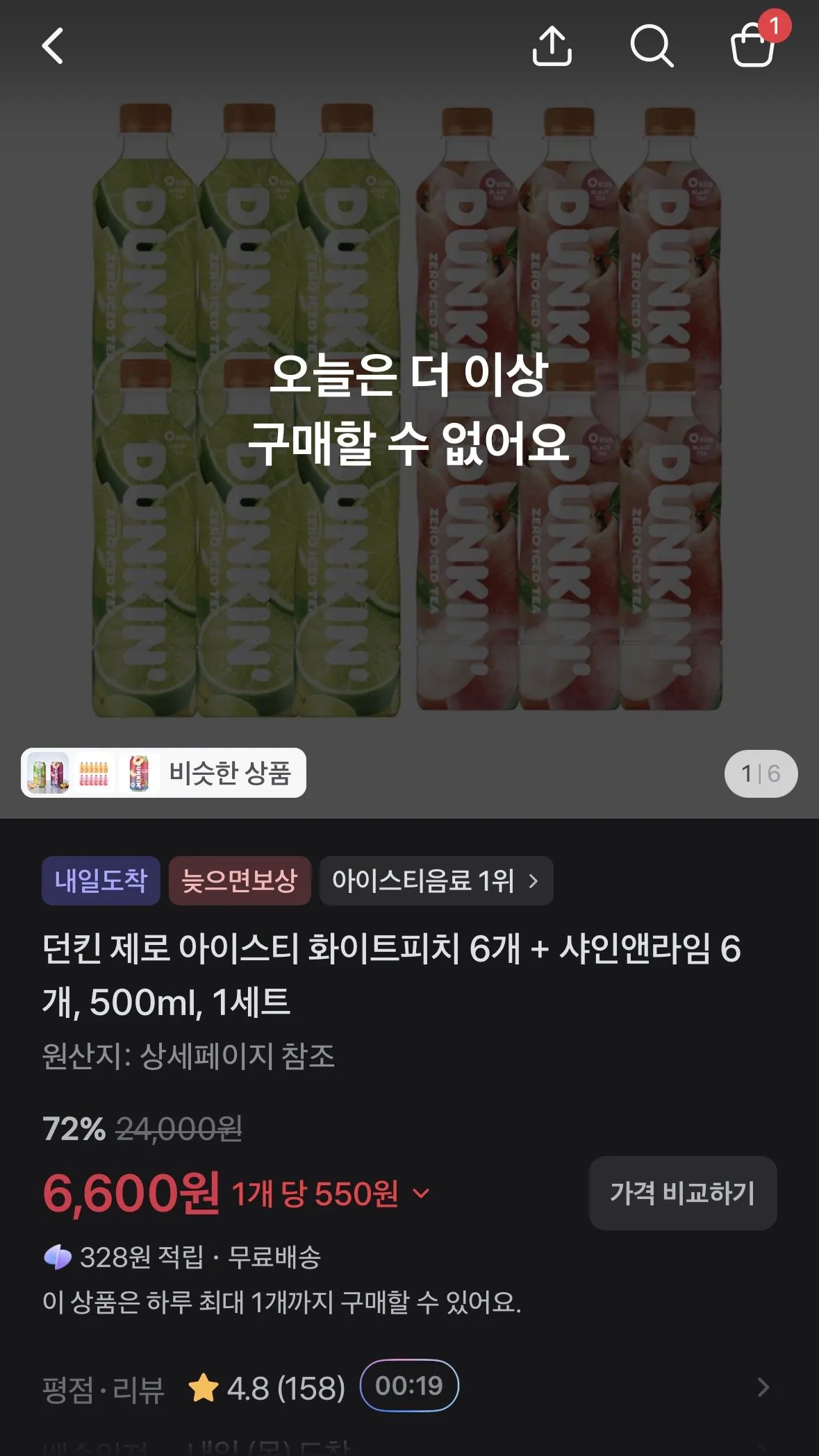This screenshot has height=1456, width=819.
Task: Tap the 가격 비교하기 button
Action: tap(683, 1193)
